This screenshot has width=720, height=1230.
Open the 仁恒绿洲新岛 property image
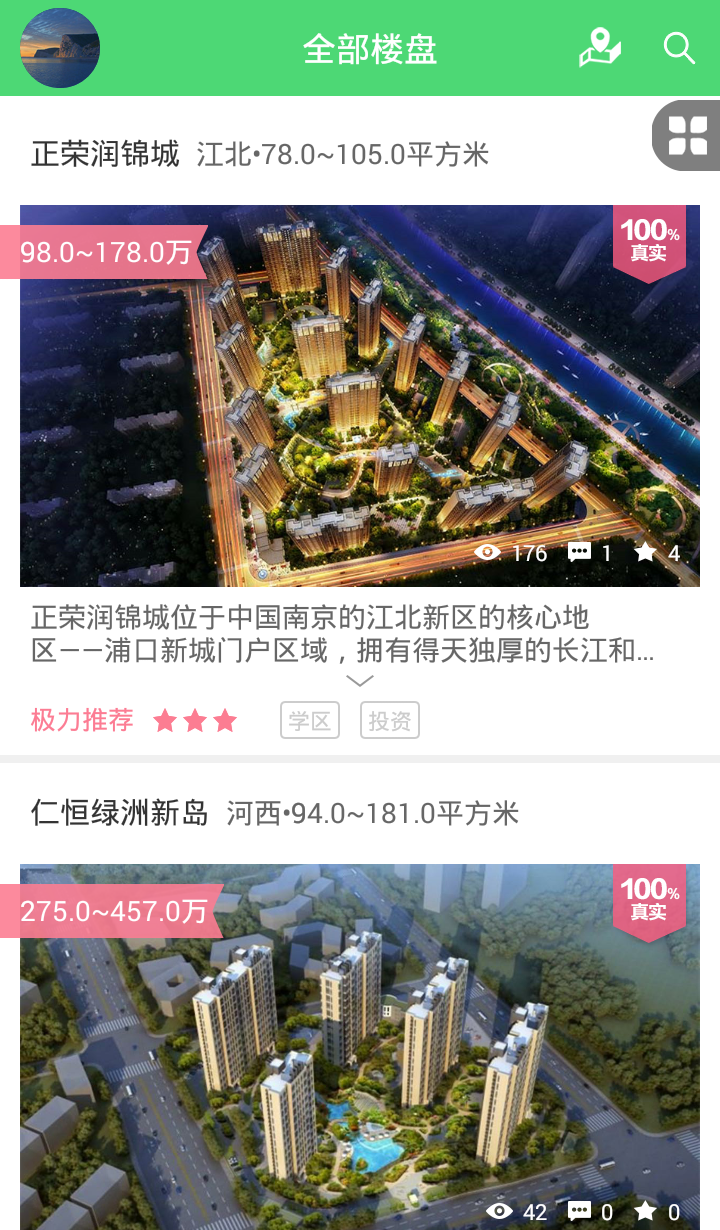click(360, 1047)
